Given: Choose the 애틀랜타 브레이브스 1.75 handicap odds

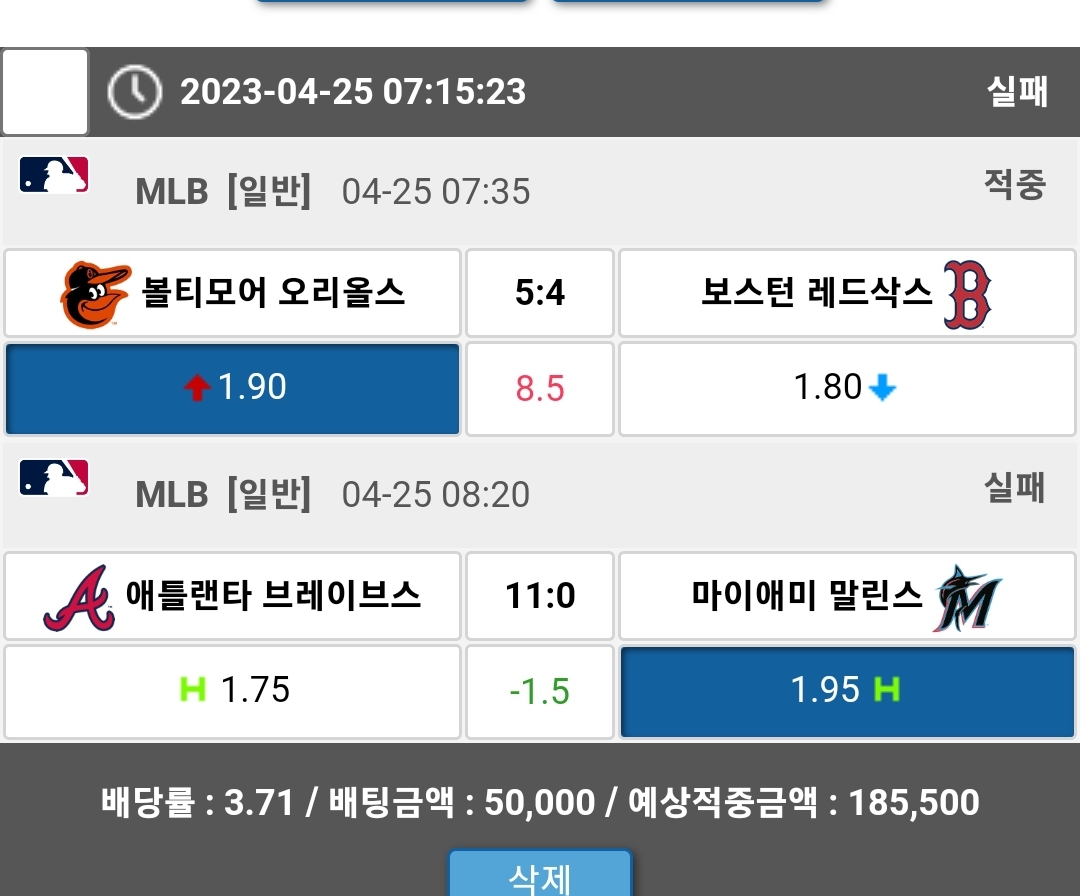Looking at the screenshot, I should [232, 691].
